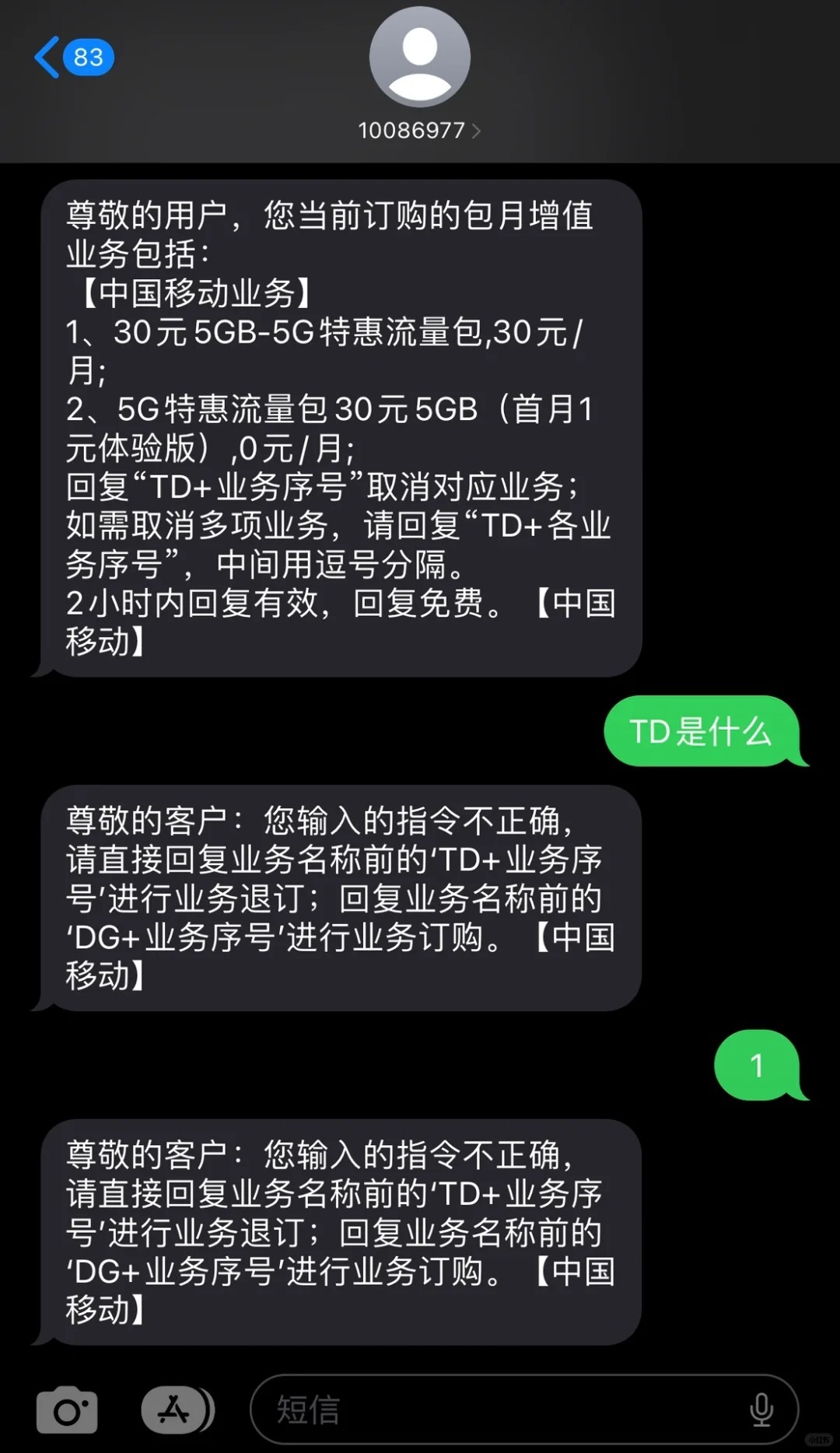
Task: Return to message list with back button
Action: click(x=48, y=57)
